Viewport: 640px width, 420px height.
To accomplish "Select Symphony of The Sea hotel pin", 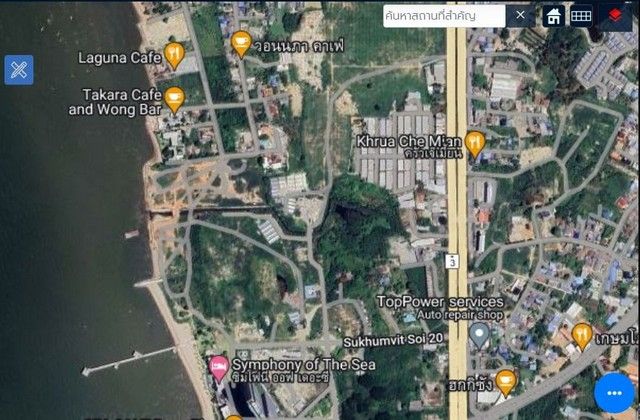I will 218,367.
